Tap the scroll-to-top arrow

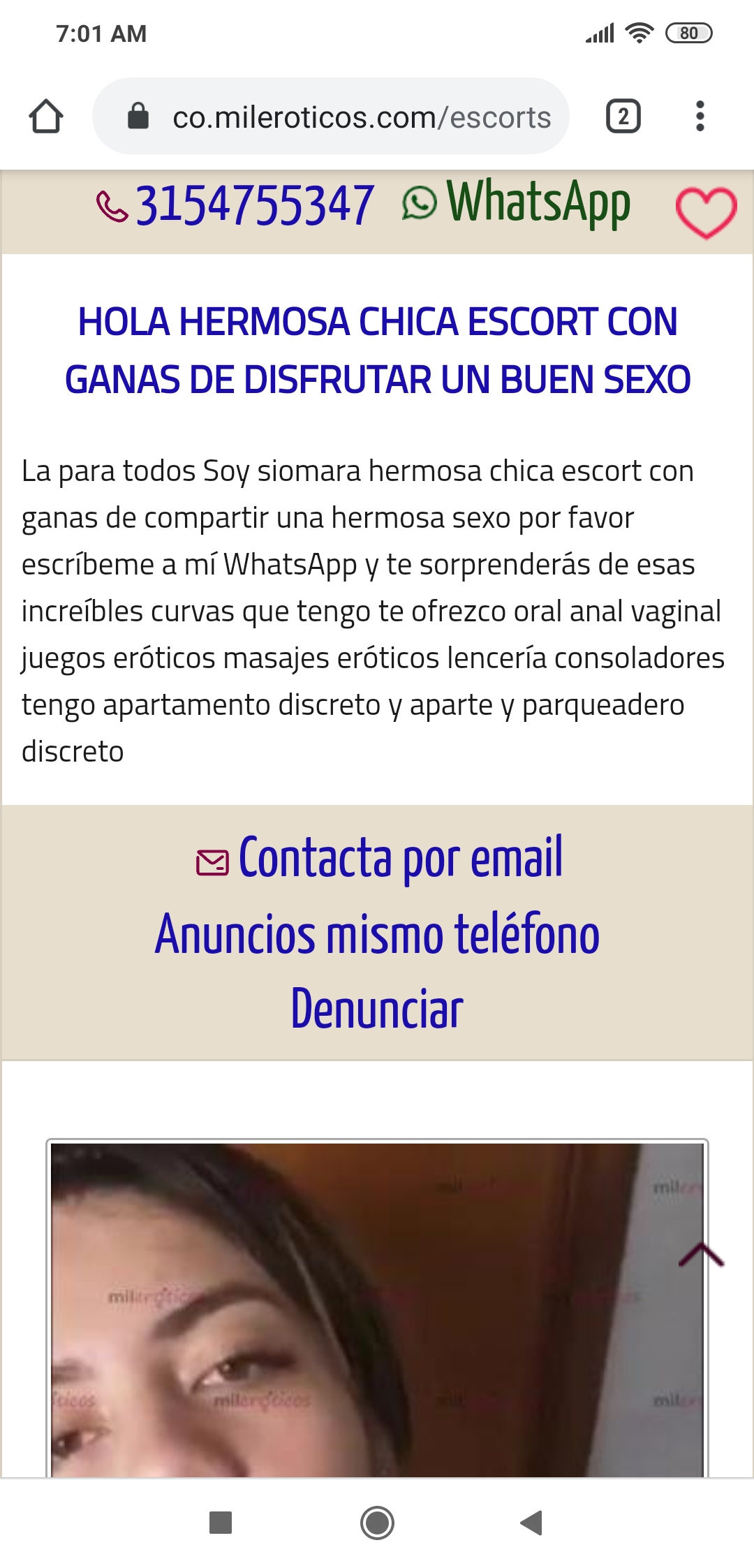click(x=701, y=1255)
